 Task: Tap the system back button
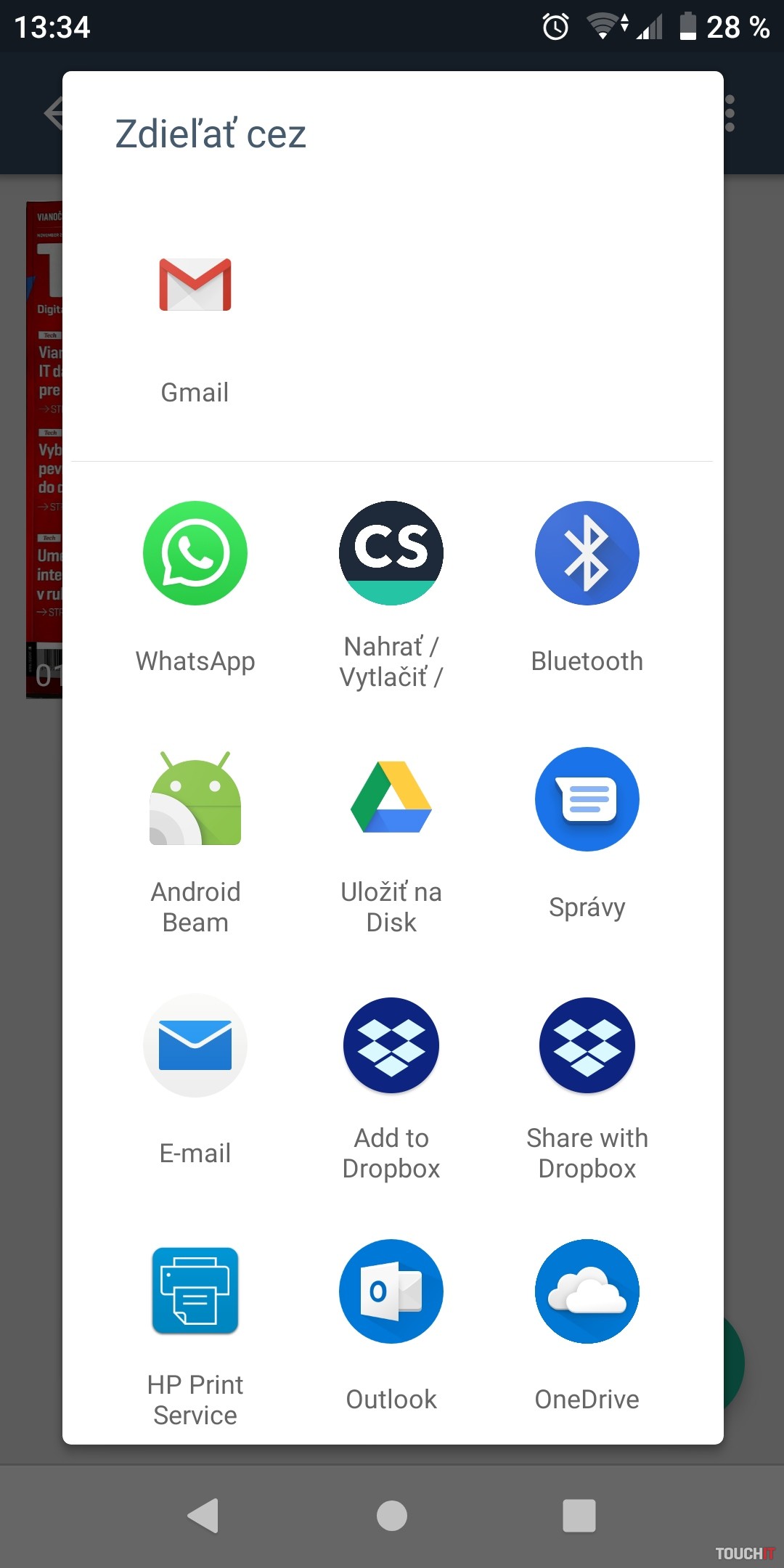click(x=203, y=1516)
